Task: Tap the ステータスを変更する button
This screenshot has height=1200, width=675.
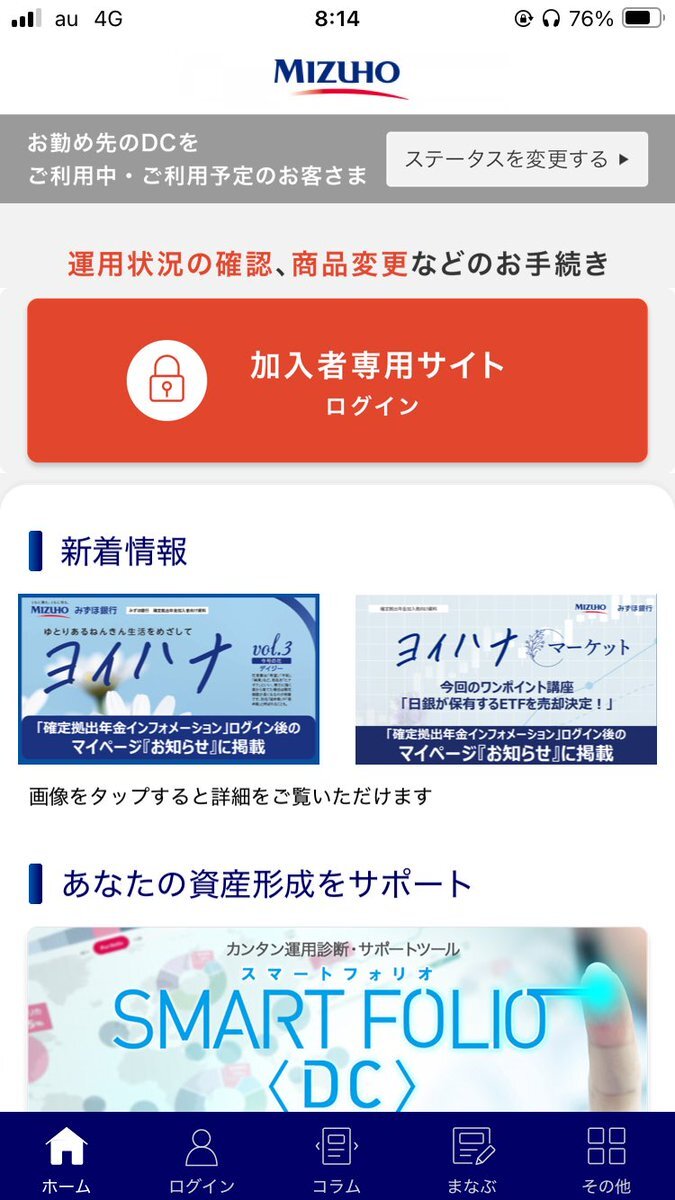Action: [x=517, y=159]
